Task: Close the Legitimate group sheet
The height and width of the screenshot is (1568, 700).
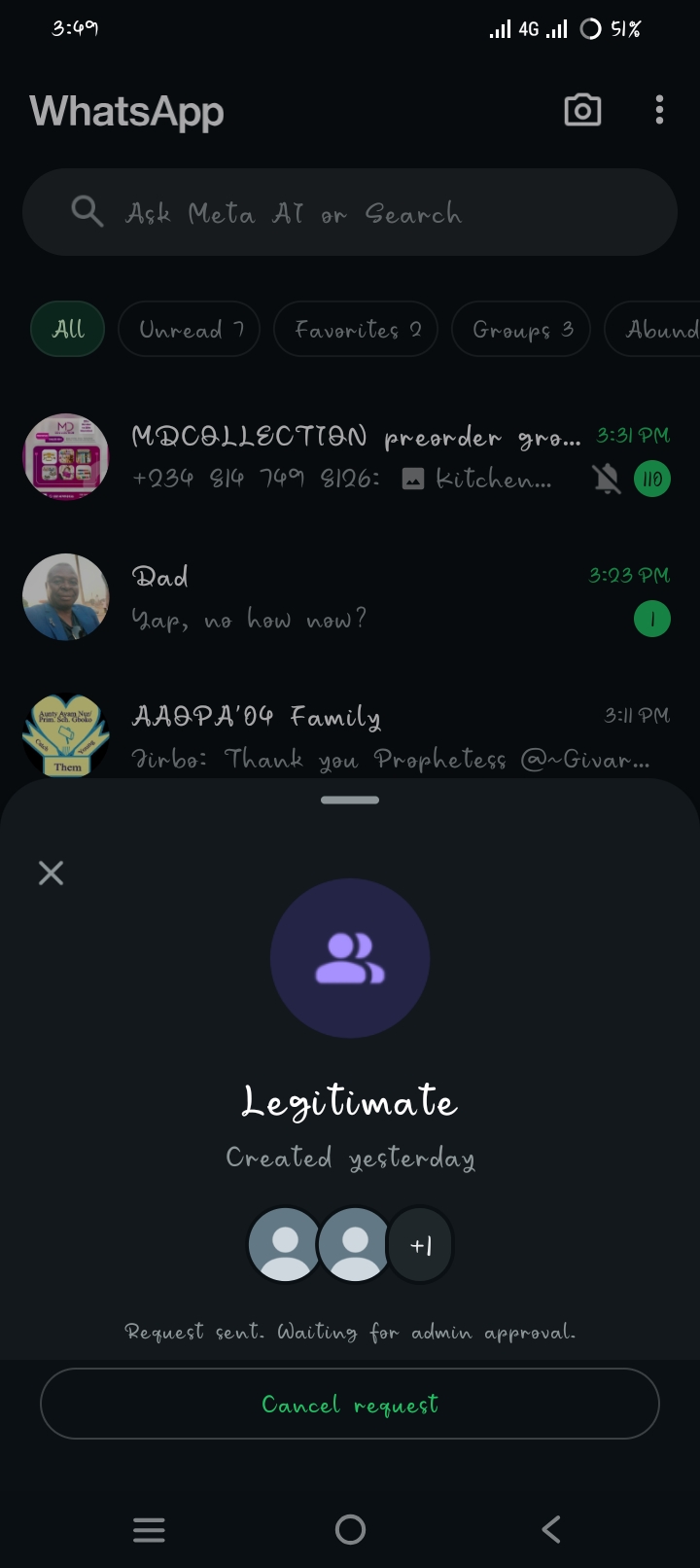Action: [x=51, y=873]
